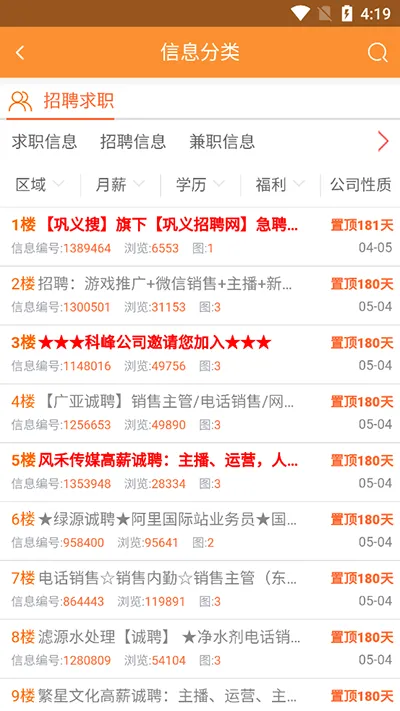400x711 pixels.
Task: Expand the 月薪 filter dropdown
Action: click(120, 185)
